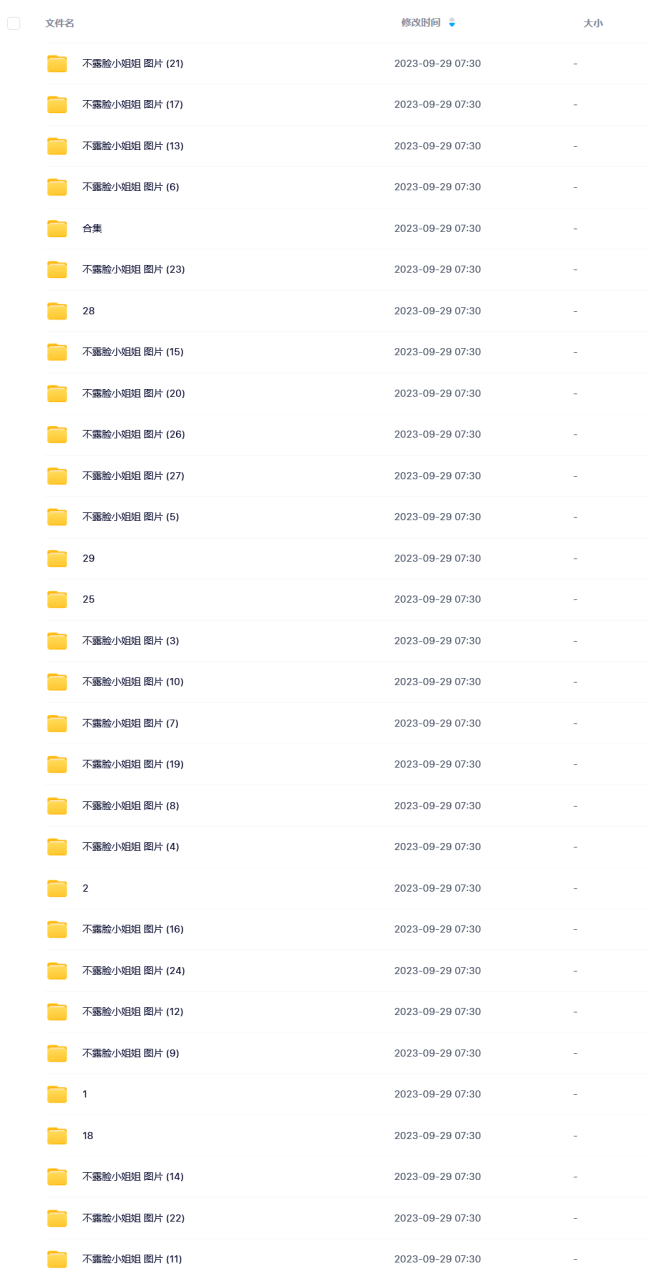Image resolution: width=648 pixels, height=1280 pixels.
Task: Open the folder named 25
Action: click(89, 600)
